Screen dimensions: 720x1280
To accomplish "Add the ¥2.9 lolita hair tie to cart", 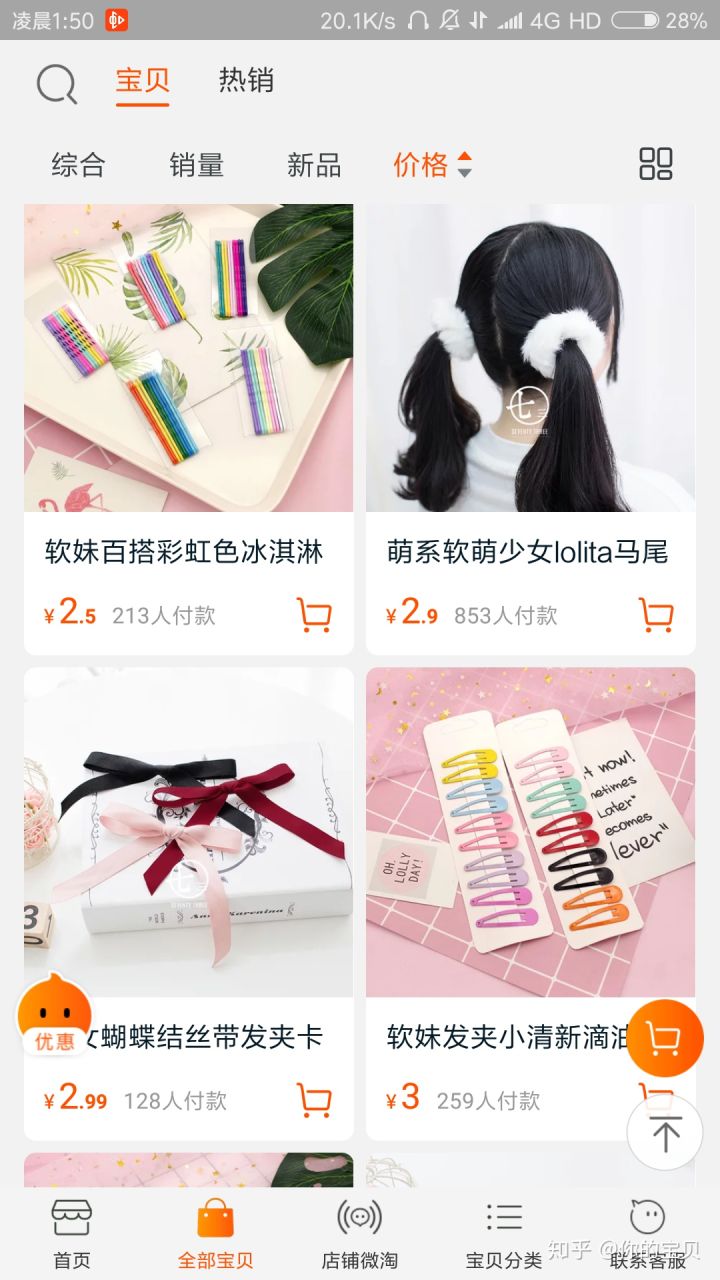I will (x=656, y=615).
